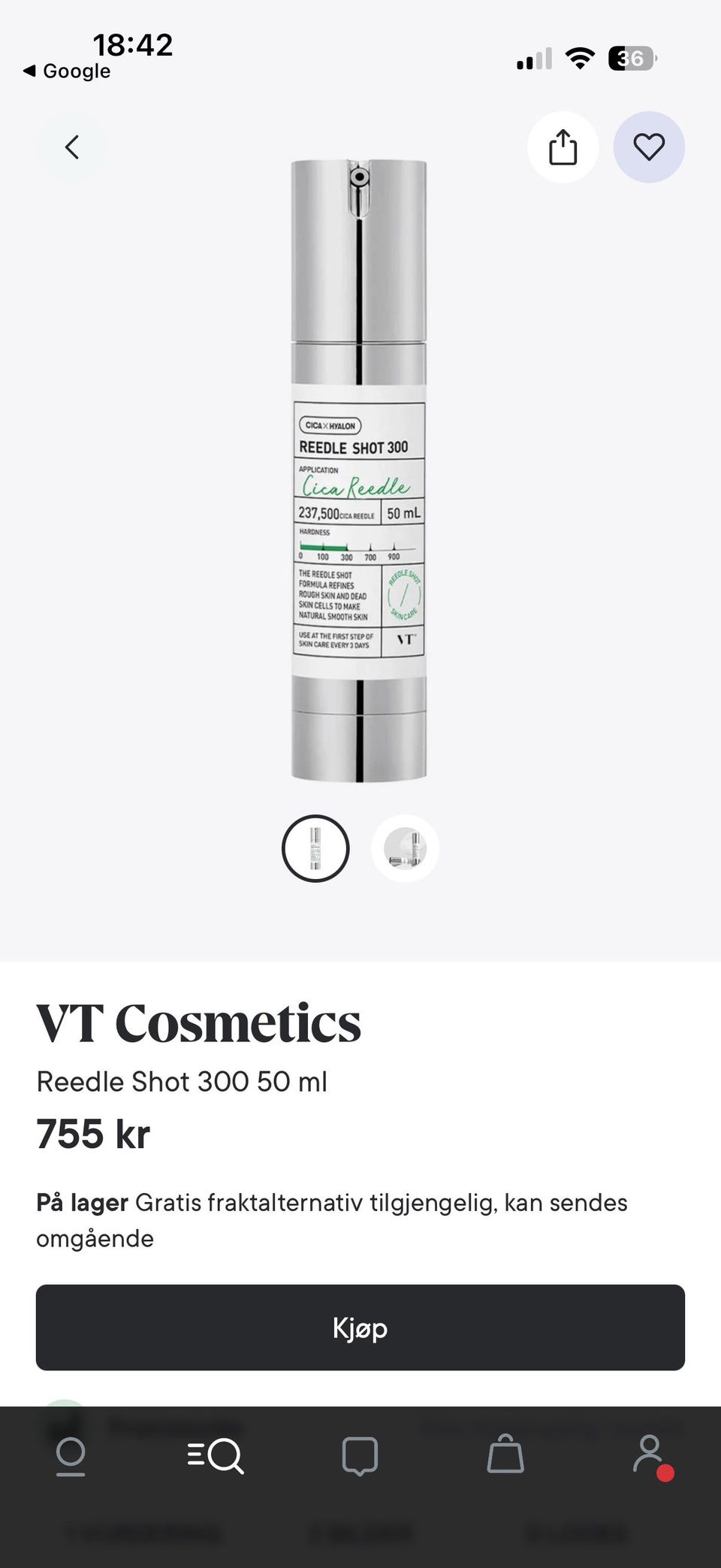The height and width of the screenshot is (1568, 721).
Task: Tap the Kjøp button to buy
Action: 360,1328
